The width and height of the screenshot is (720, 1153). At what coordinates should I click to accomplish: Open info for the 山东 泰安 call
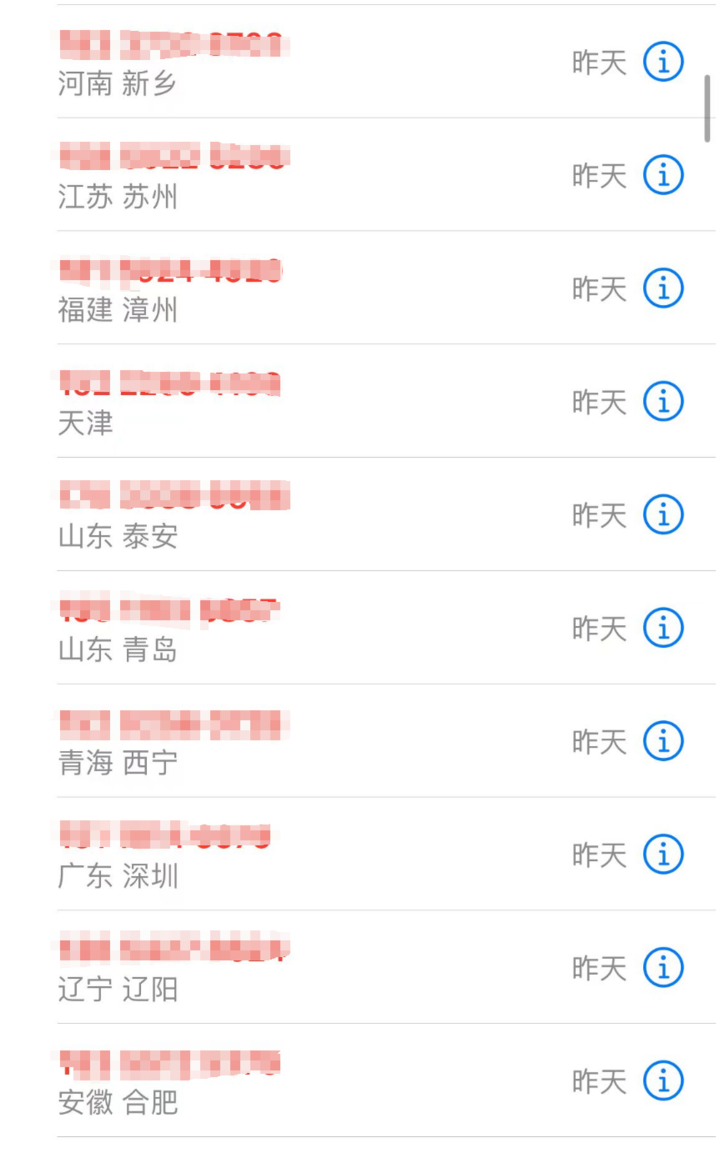pyautogui.click(x=663, y=515)
